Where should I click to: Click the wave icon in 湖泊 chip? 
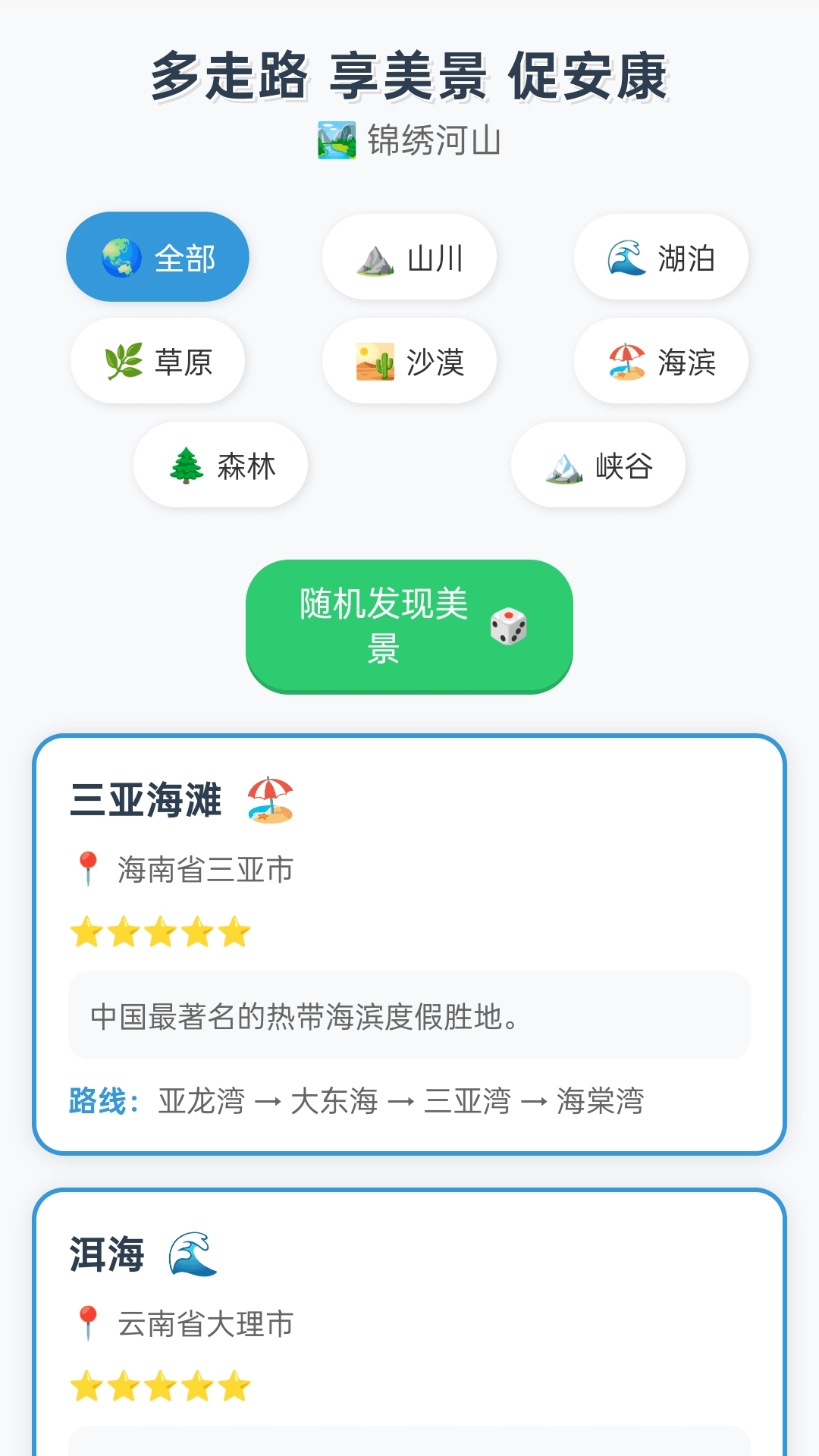627,257
